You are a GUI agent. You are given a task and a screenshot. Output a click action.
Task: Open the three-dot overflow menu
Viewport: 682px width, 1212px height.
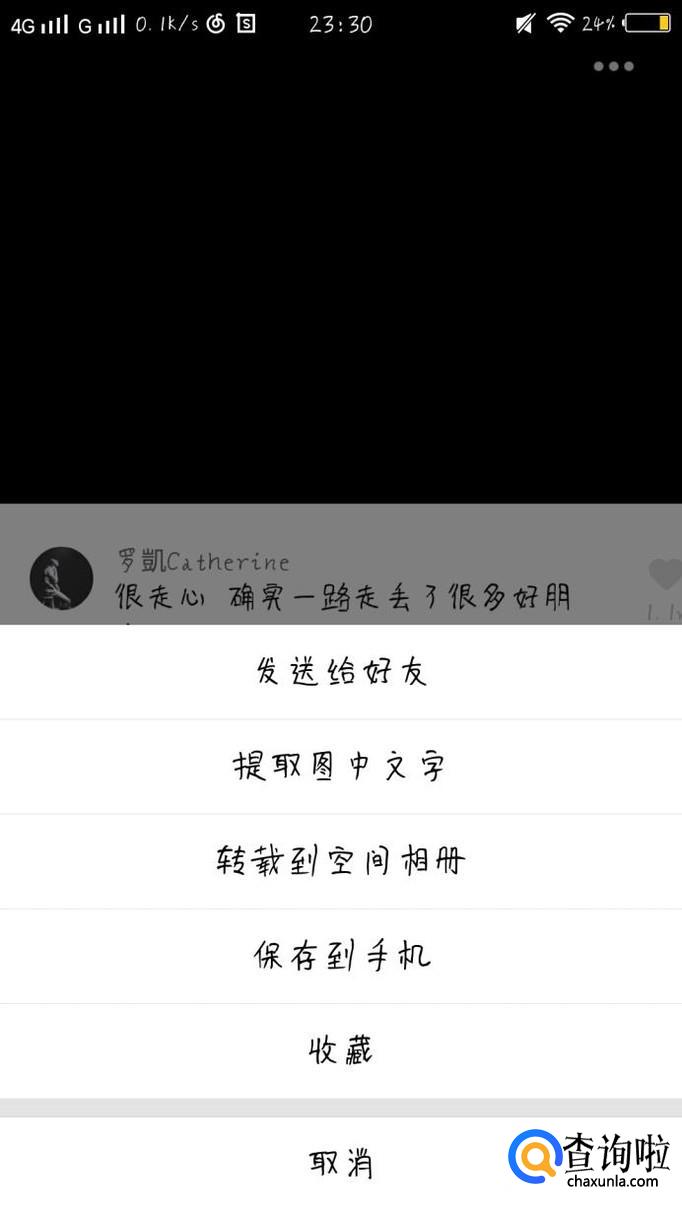[613, 67]
